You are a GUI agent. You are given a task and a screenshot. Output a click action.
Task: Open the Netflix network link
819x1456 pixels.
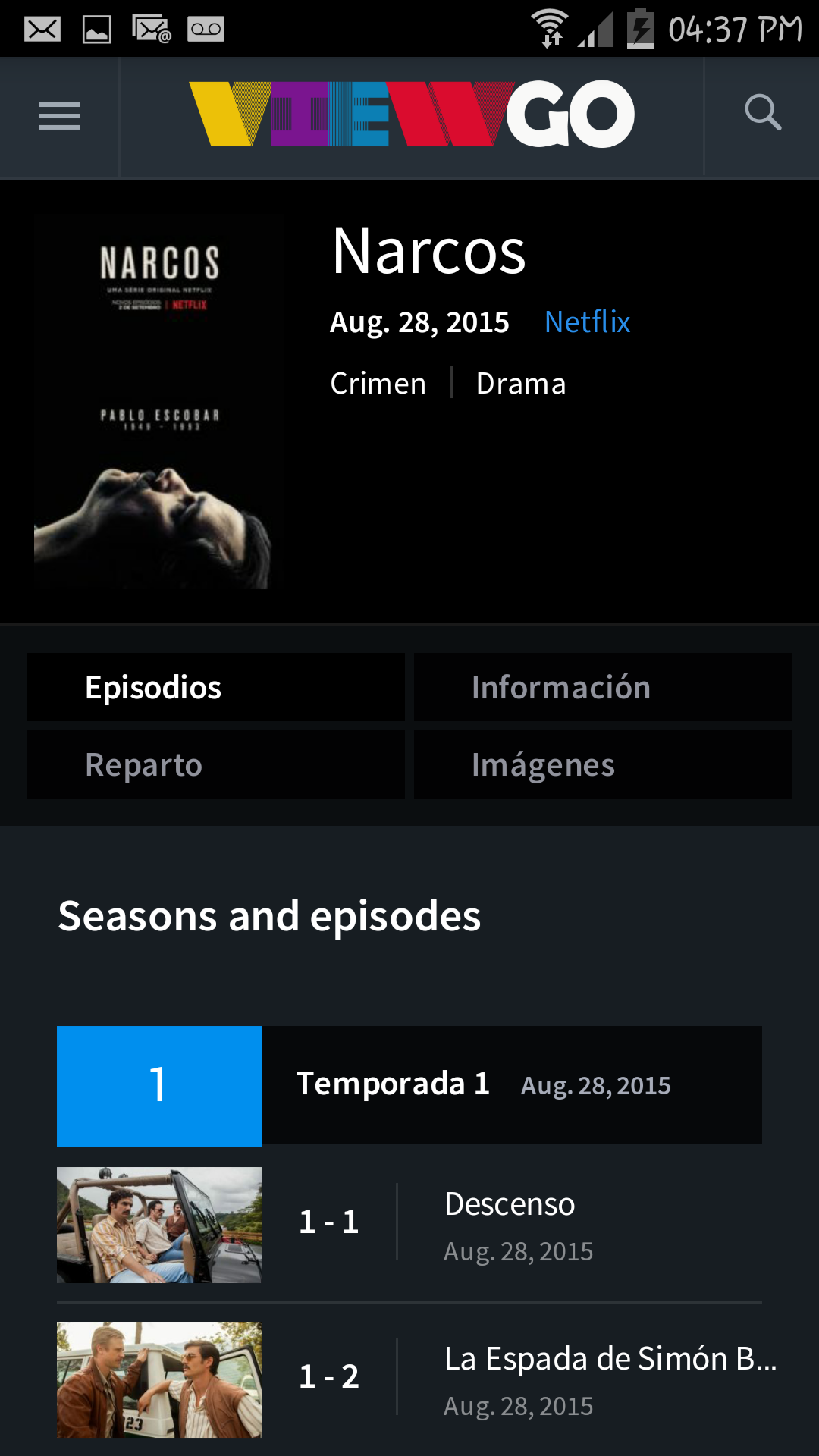click(x=587, y=322)
